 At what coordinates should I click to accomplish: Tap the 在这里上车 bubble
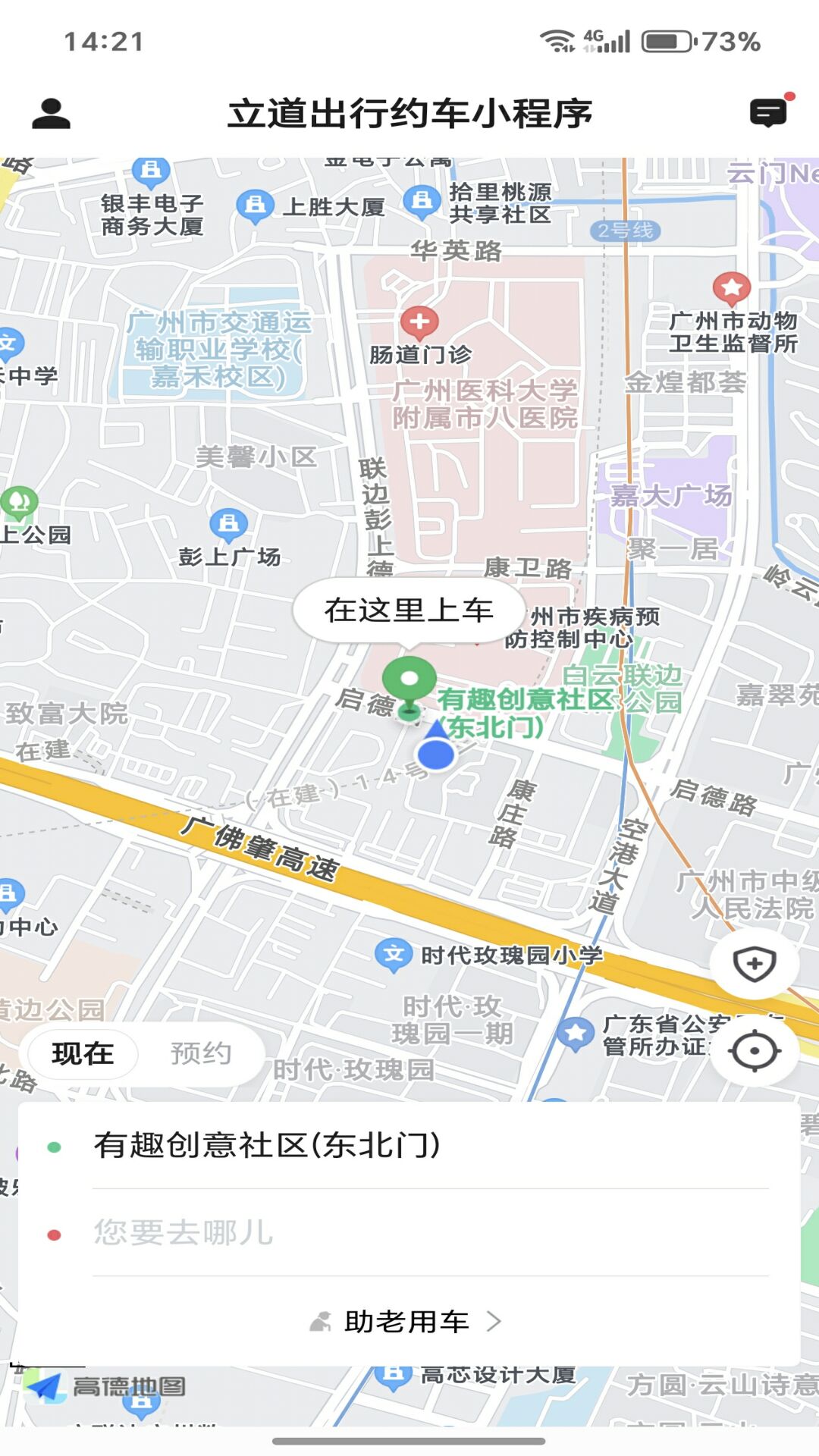click(408, 607)
